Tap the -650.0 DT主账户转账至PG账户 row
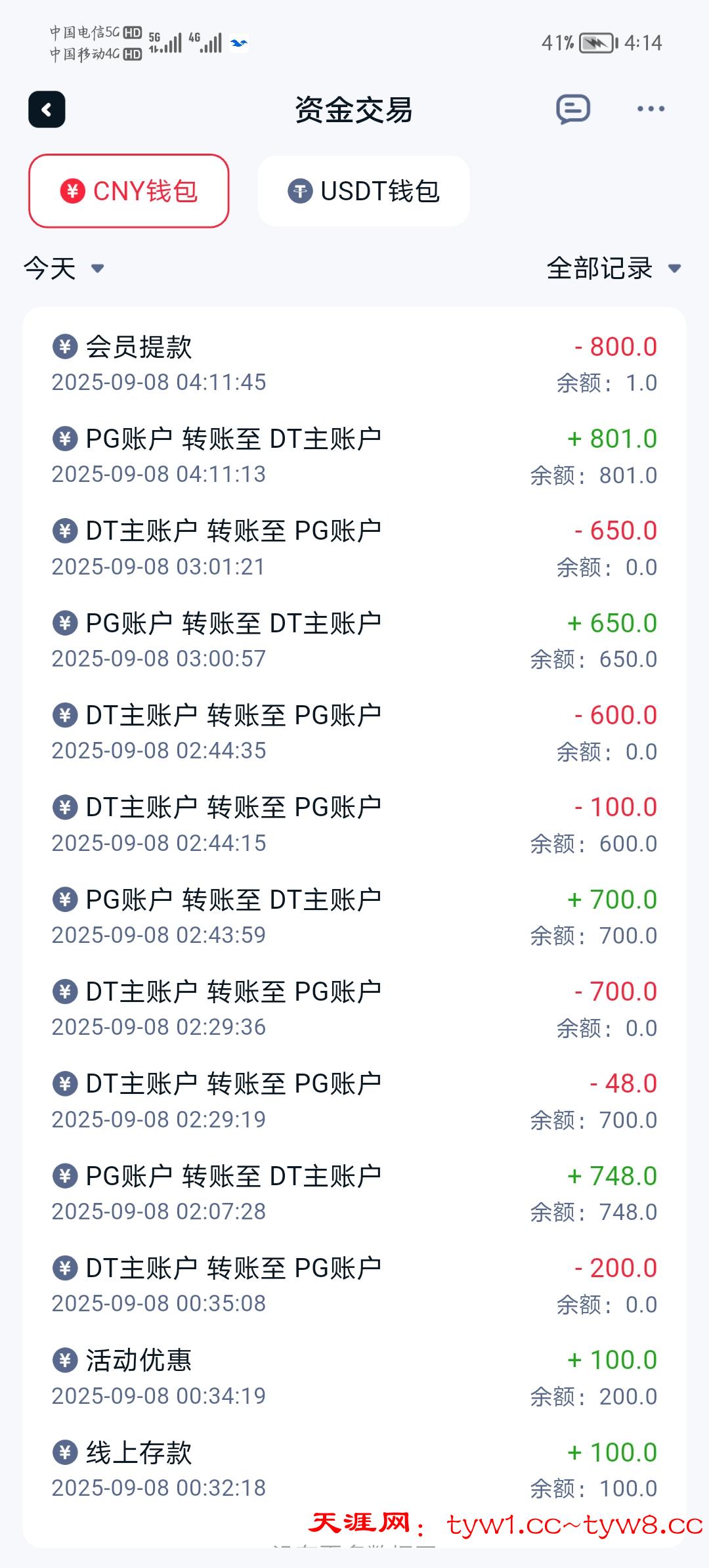Viewport: 709px width, 1568px height. coord(354,546)
